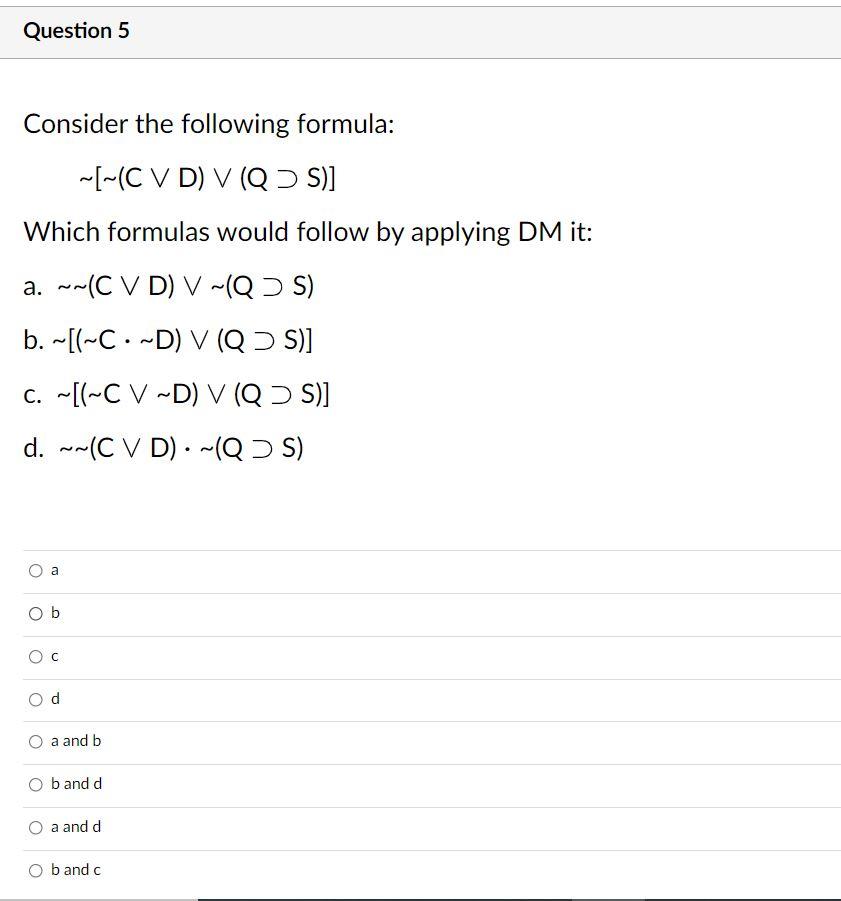Select the 'a and b' answer option

36,741
